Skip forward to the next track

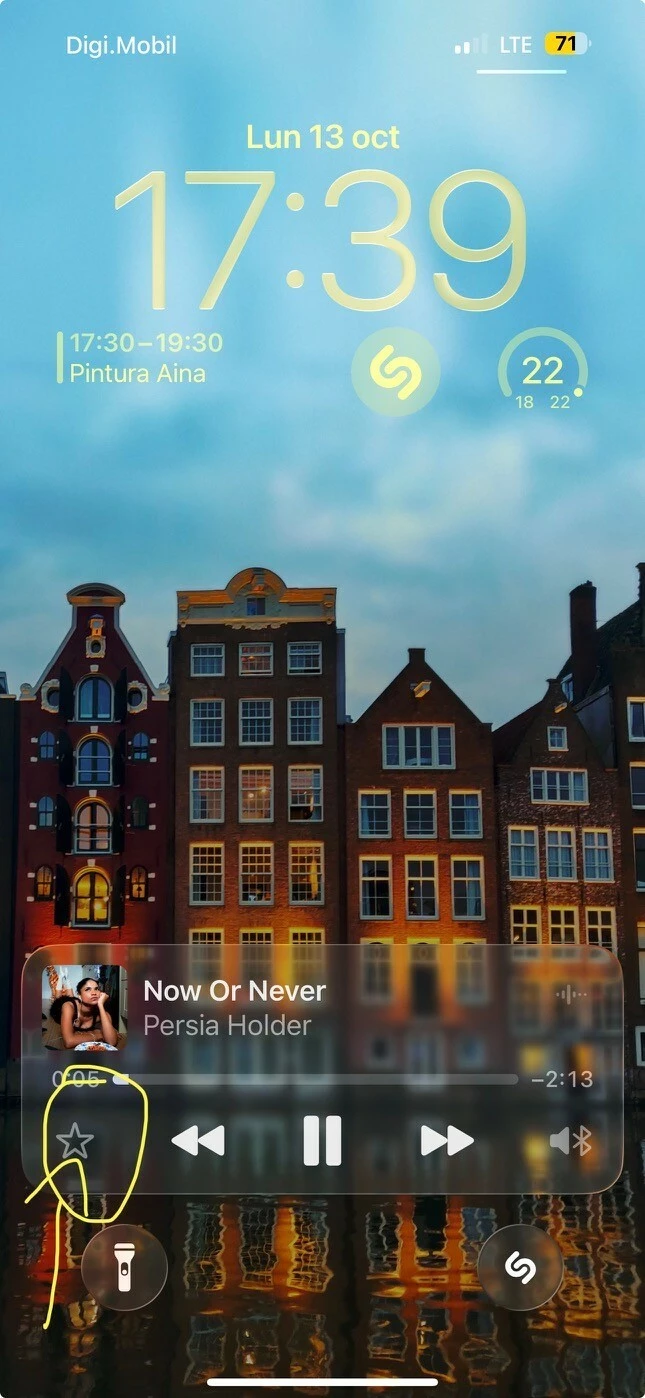(446, 1141)
